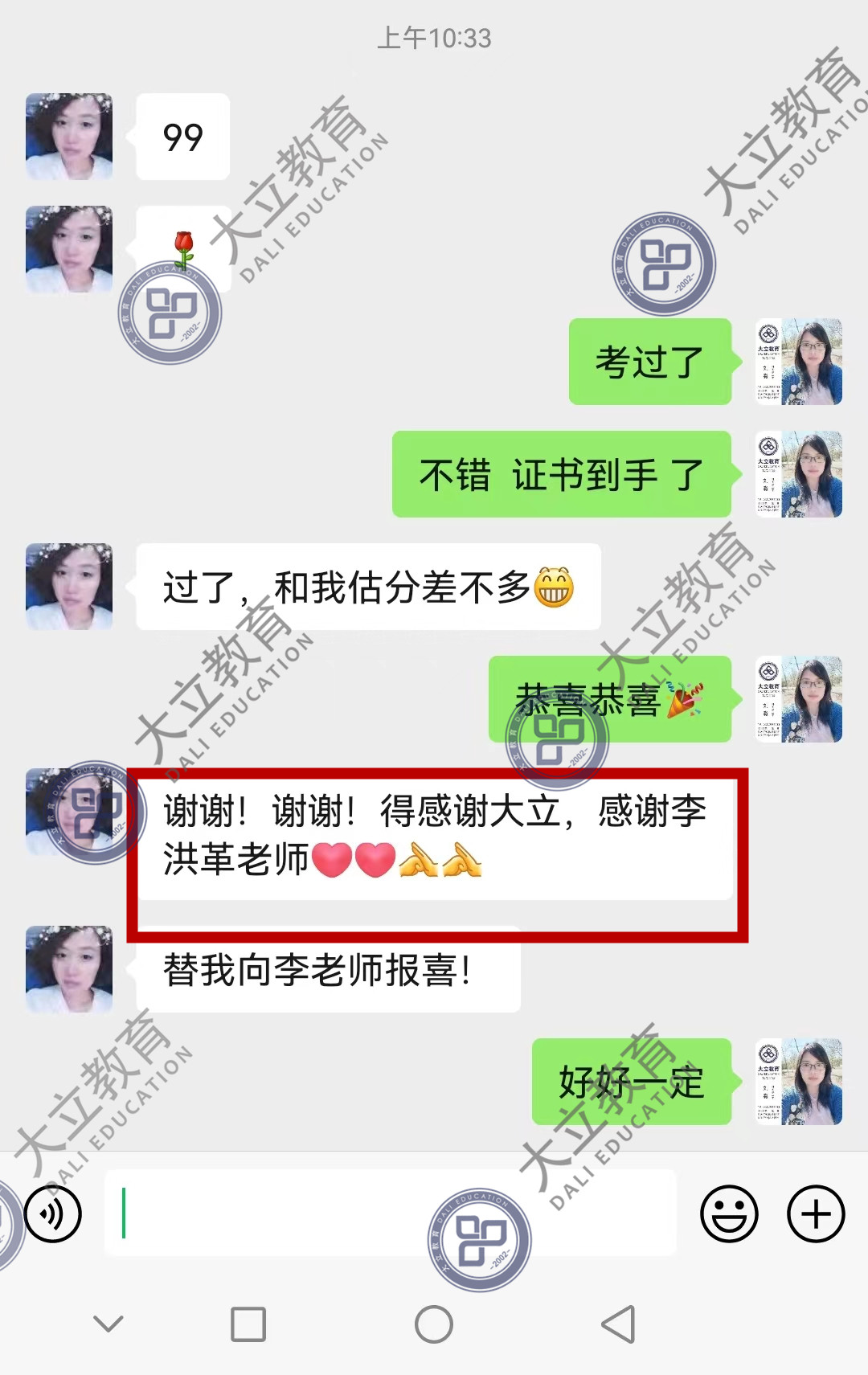Viewport: 868px width, 1375px height.
Task: Open avatar beside 替我向李老师报喜 message
Action: [x=69, y=969]
